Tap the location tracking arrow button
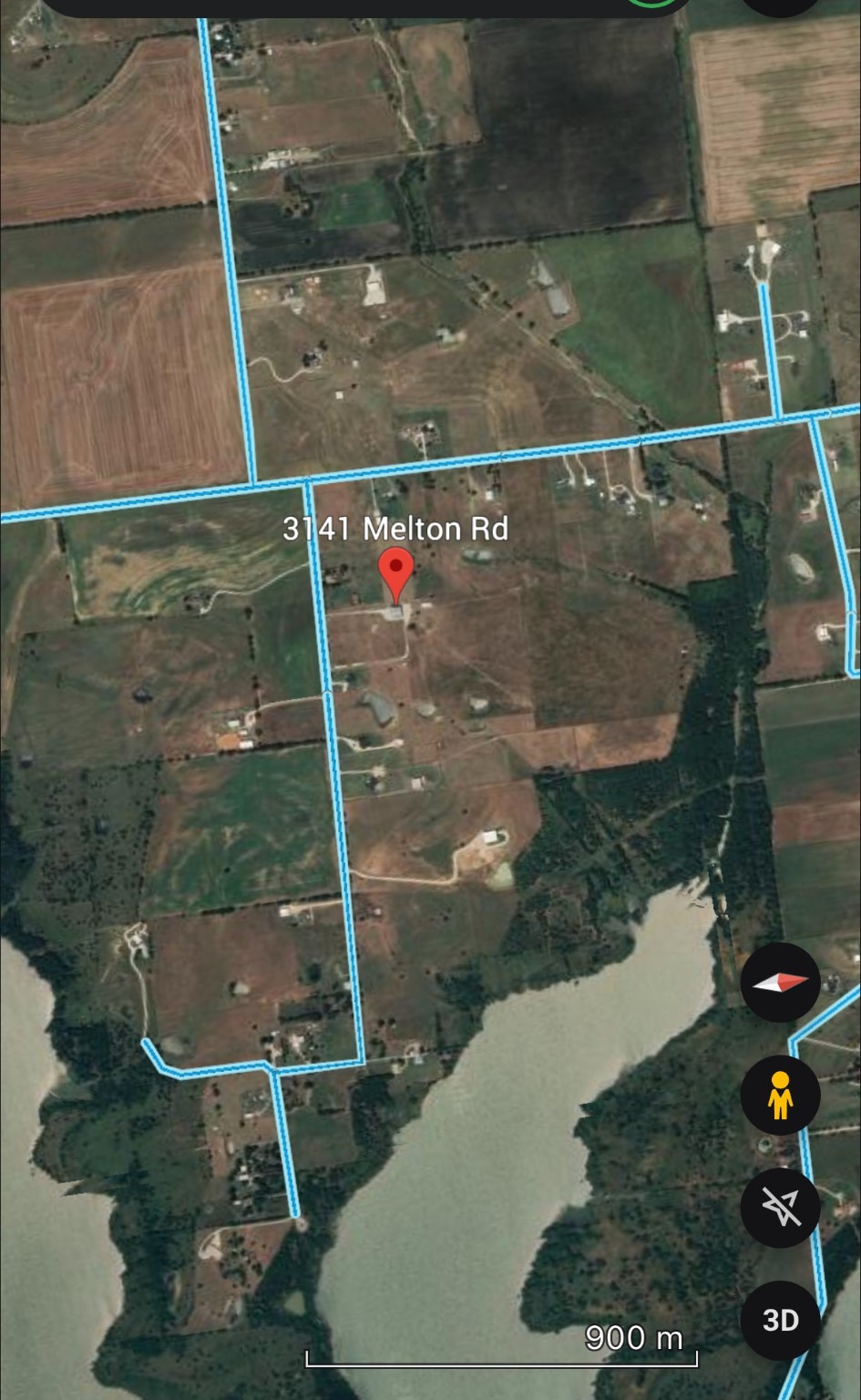861x1400 pixels. point(781,1207)
